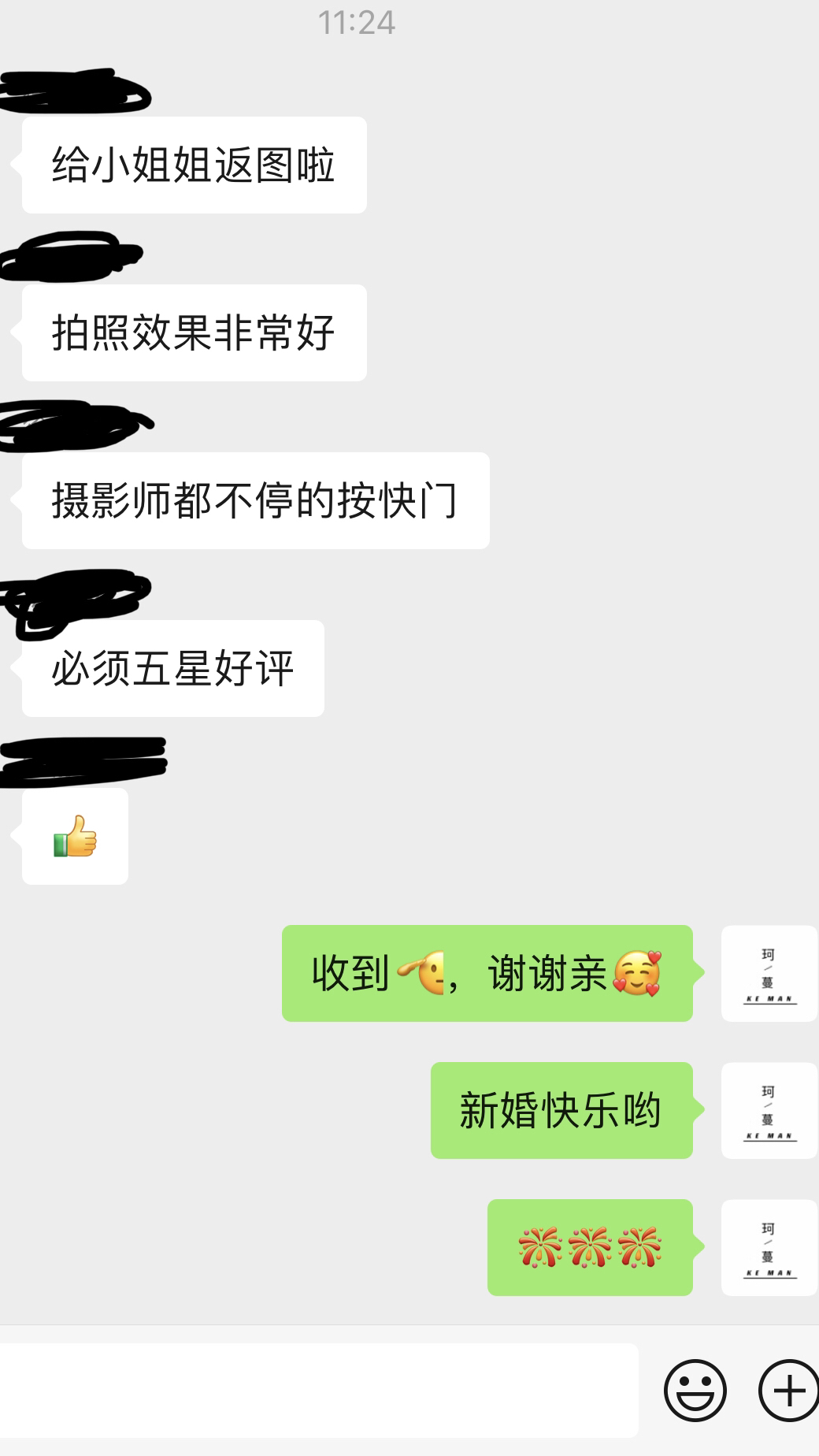
Task: Open the plus attachment menu
Action: [787, 1391]
